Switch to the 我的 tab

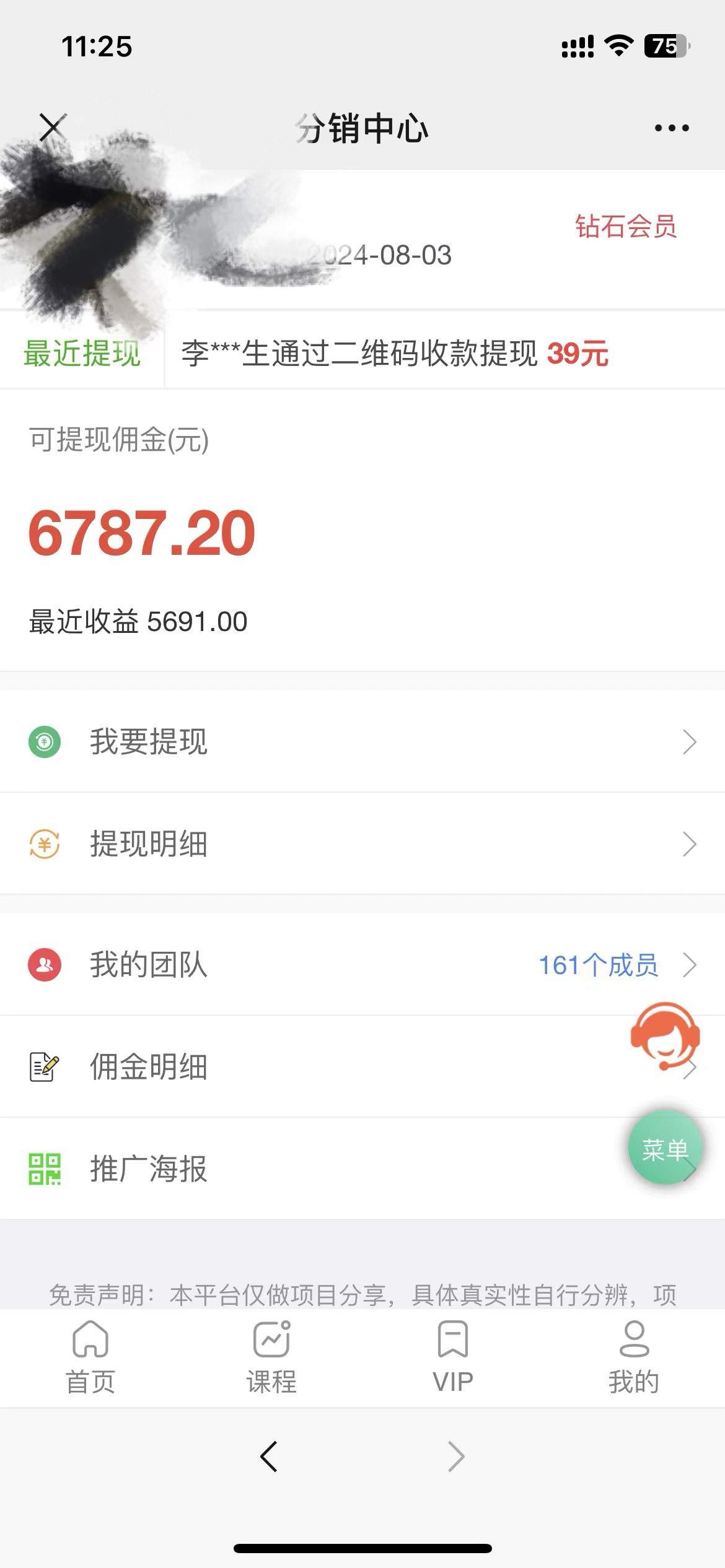633,1357
